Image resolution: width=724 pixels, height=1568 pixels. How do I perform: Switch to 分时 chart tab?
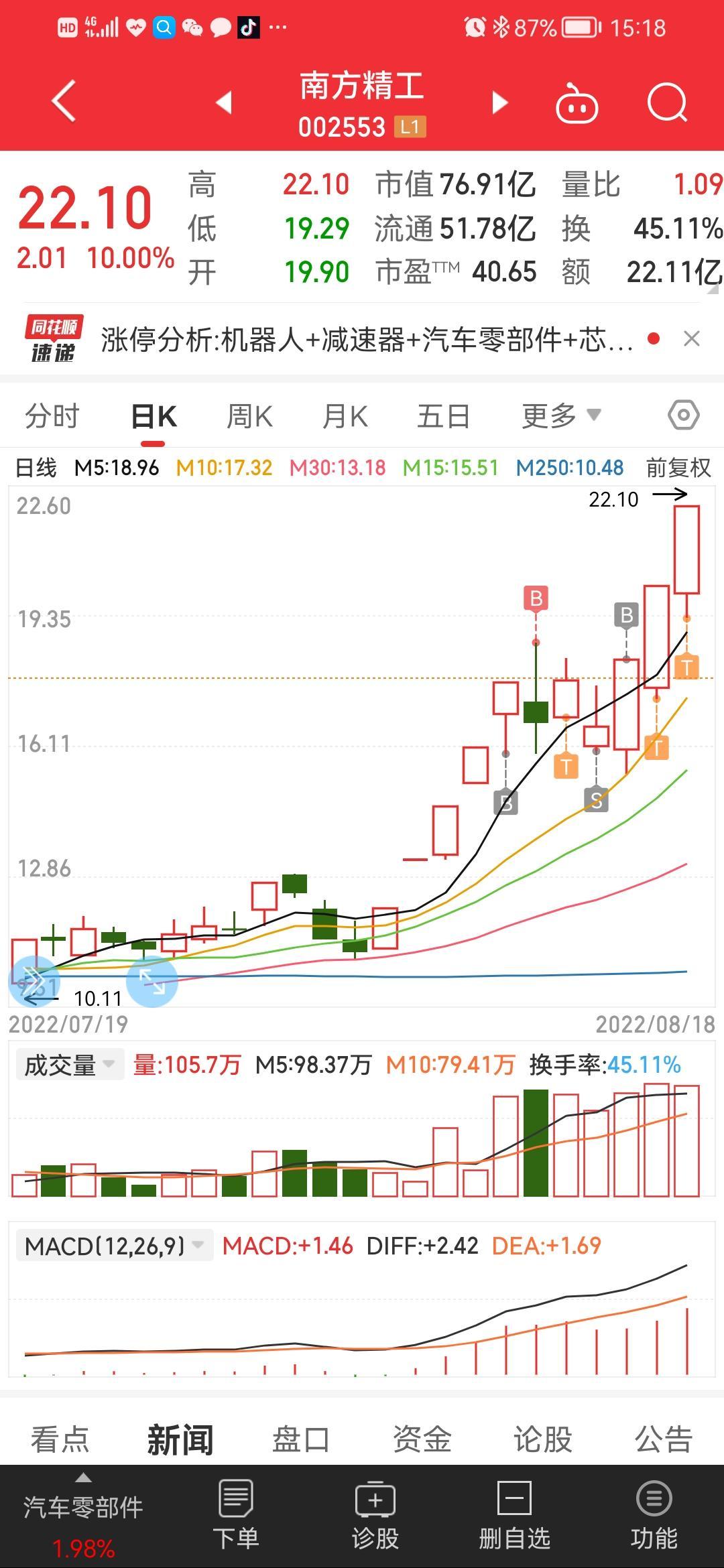pyautogui.click(x=52, y=416)
